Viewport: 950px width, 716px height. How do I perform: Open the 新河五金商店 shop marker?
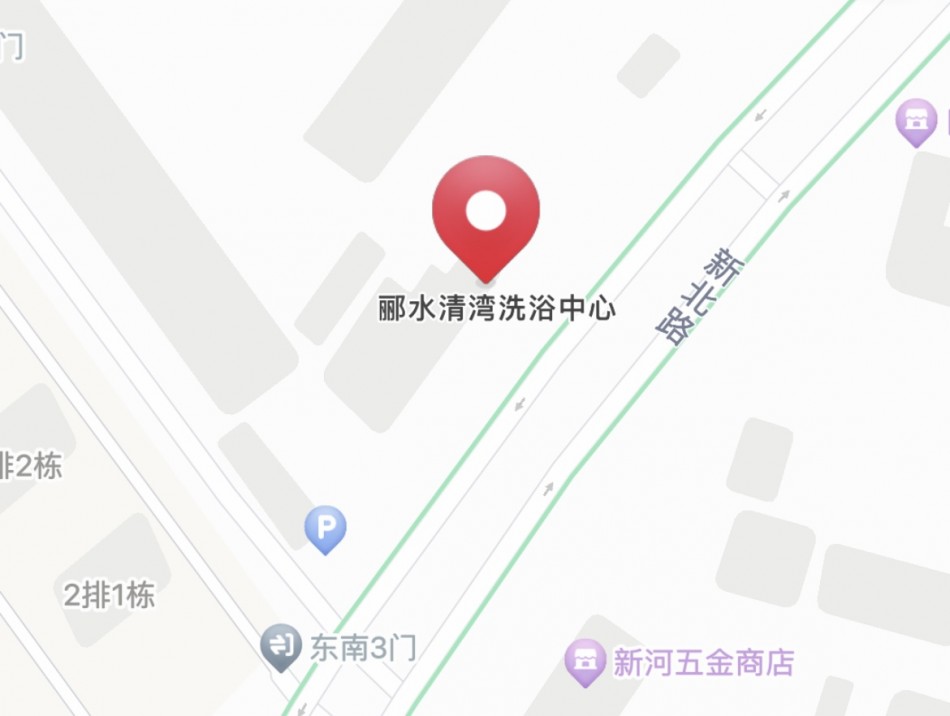585,660
